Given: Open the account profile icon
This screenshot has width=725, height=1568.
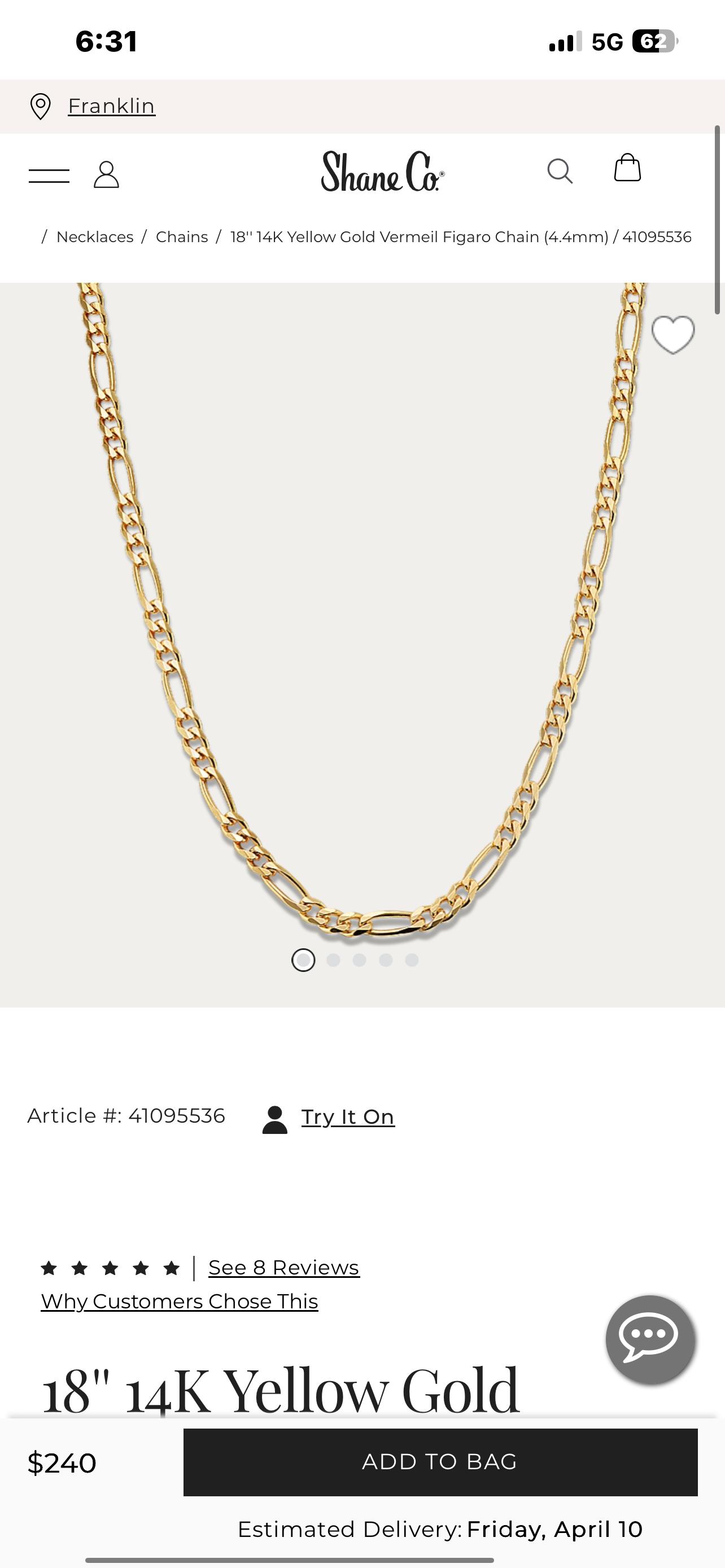Looking at the screenshot, I should (106, 175).
